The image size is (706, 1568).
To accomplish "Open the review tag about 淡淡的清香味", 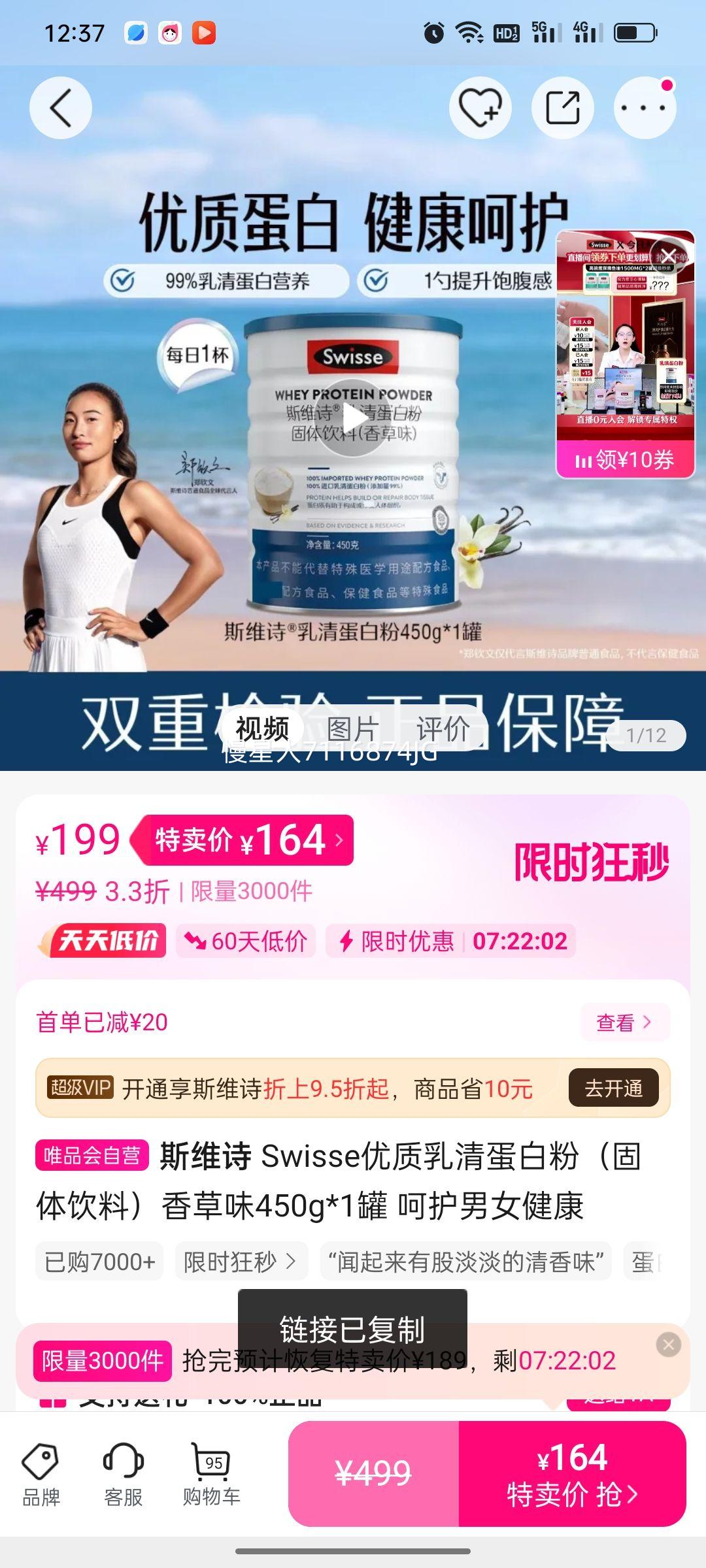I will pos(465,1262).
